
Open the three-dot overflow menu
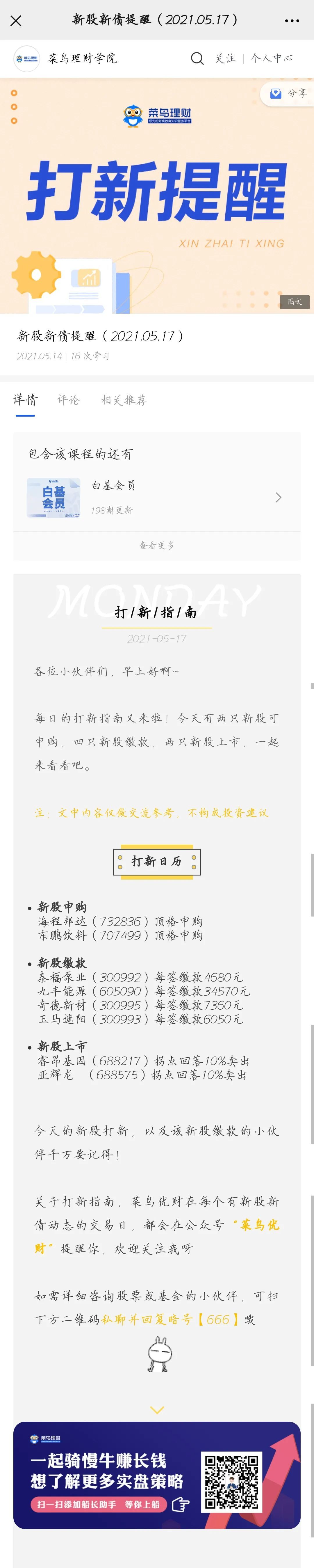tap(292, 21)
